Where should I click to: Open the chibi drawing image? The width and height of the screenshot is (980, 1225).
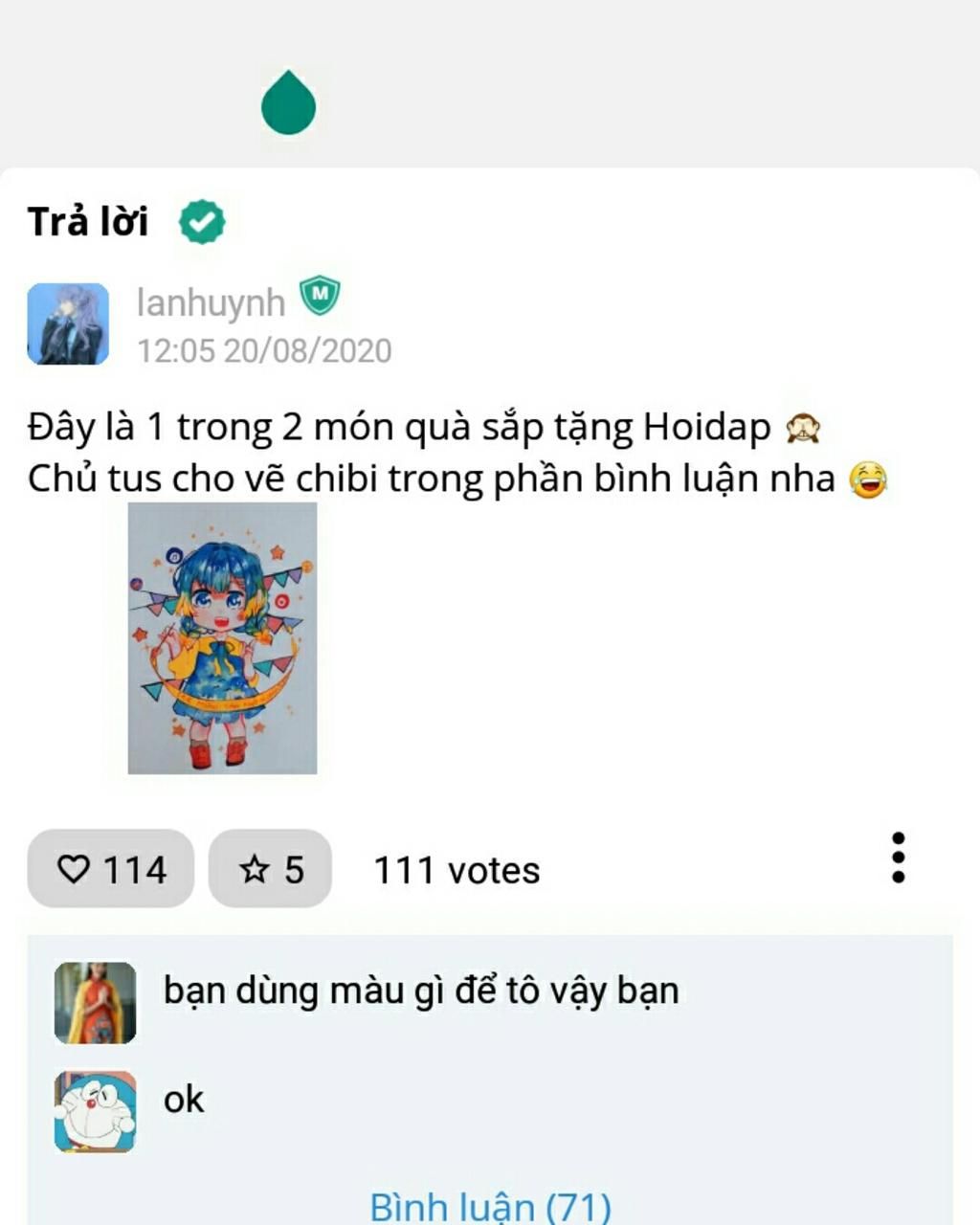[222, 638]
